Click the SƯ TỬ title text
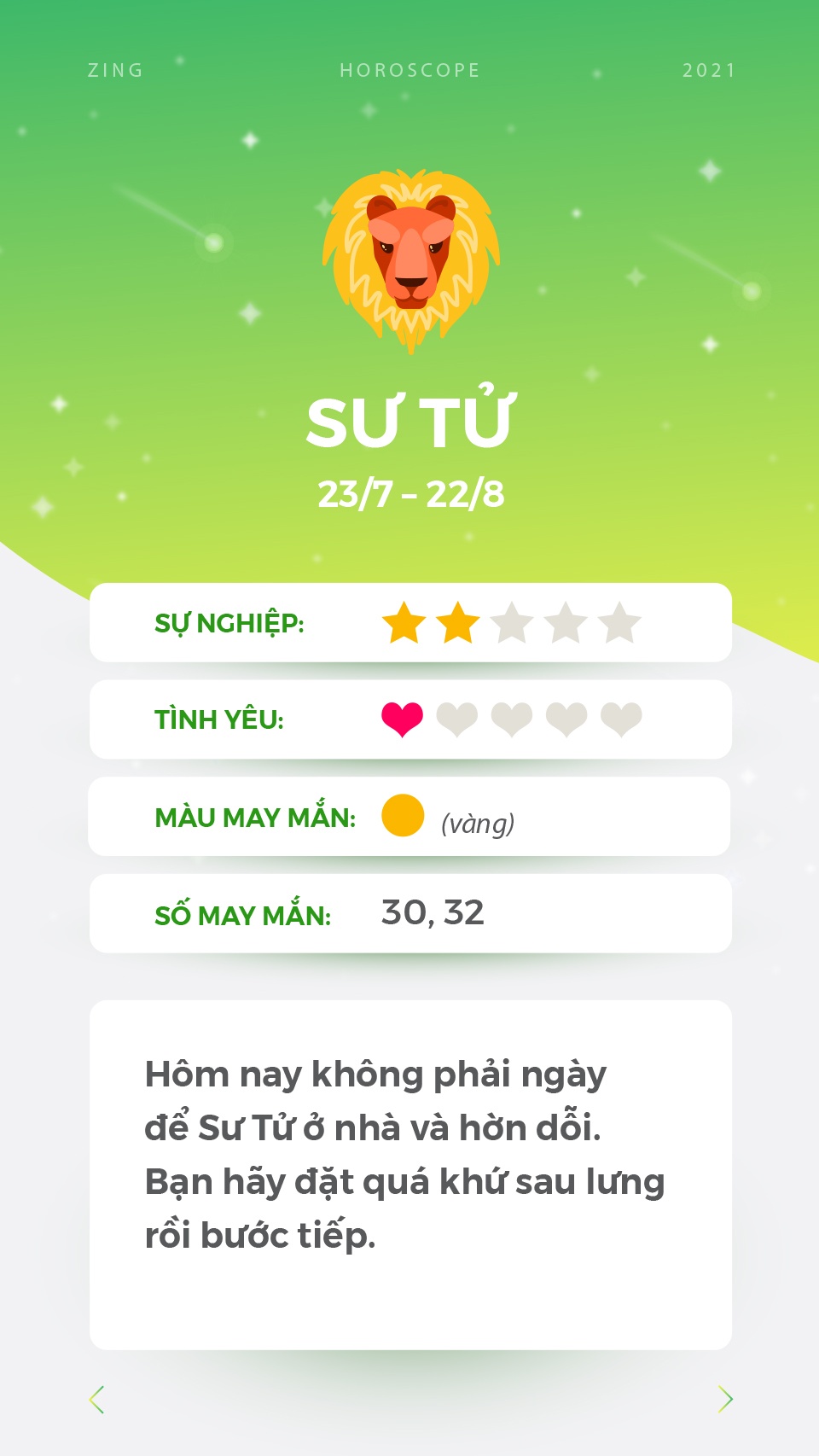 point(409,420)
